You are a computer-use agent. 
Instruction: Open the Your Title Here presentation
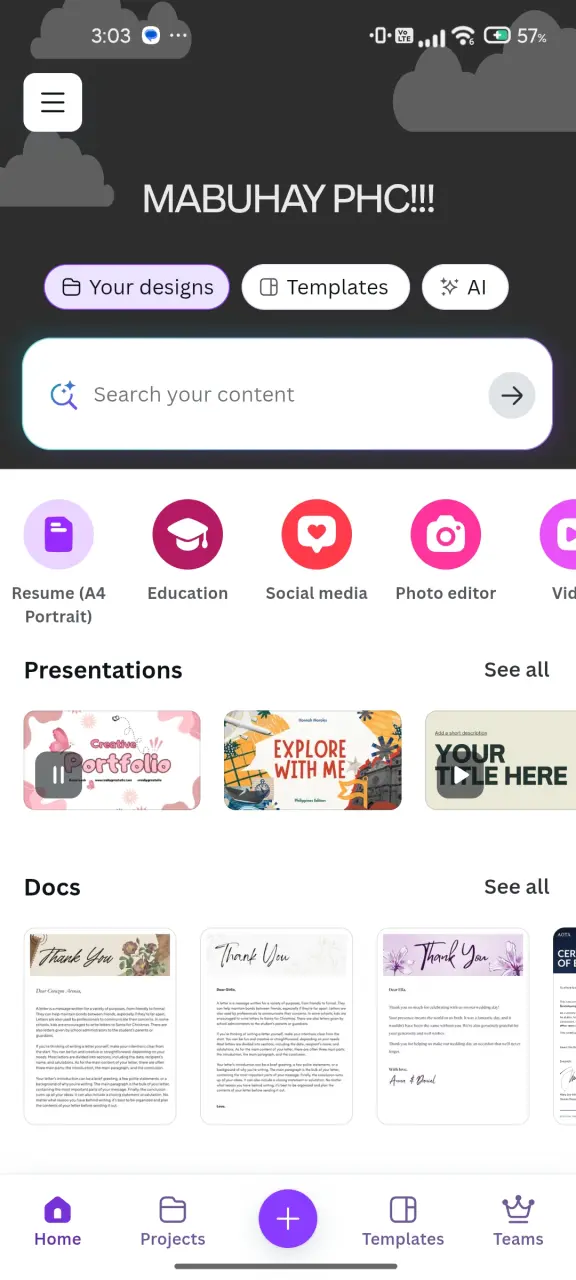point(500,760)
